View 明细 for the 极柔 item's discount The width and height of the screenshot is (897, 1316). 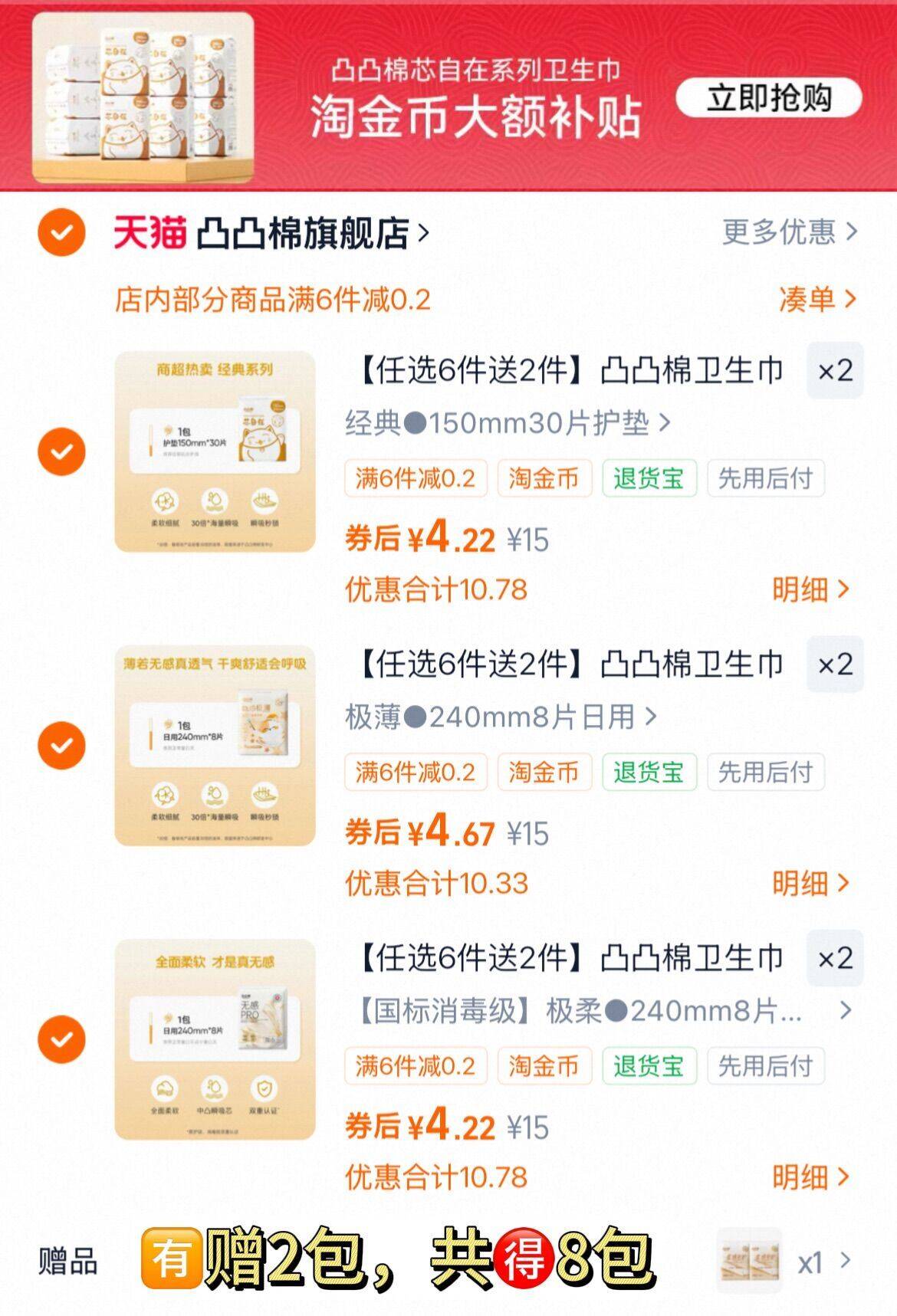[811, 1177]
